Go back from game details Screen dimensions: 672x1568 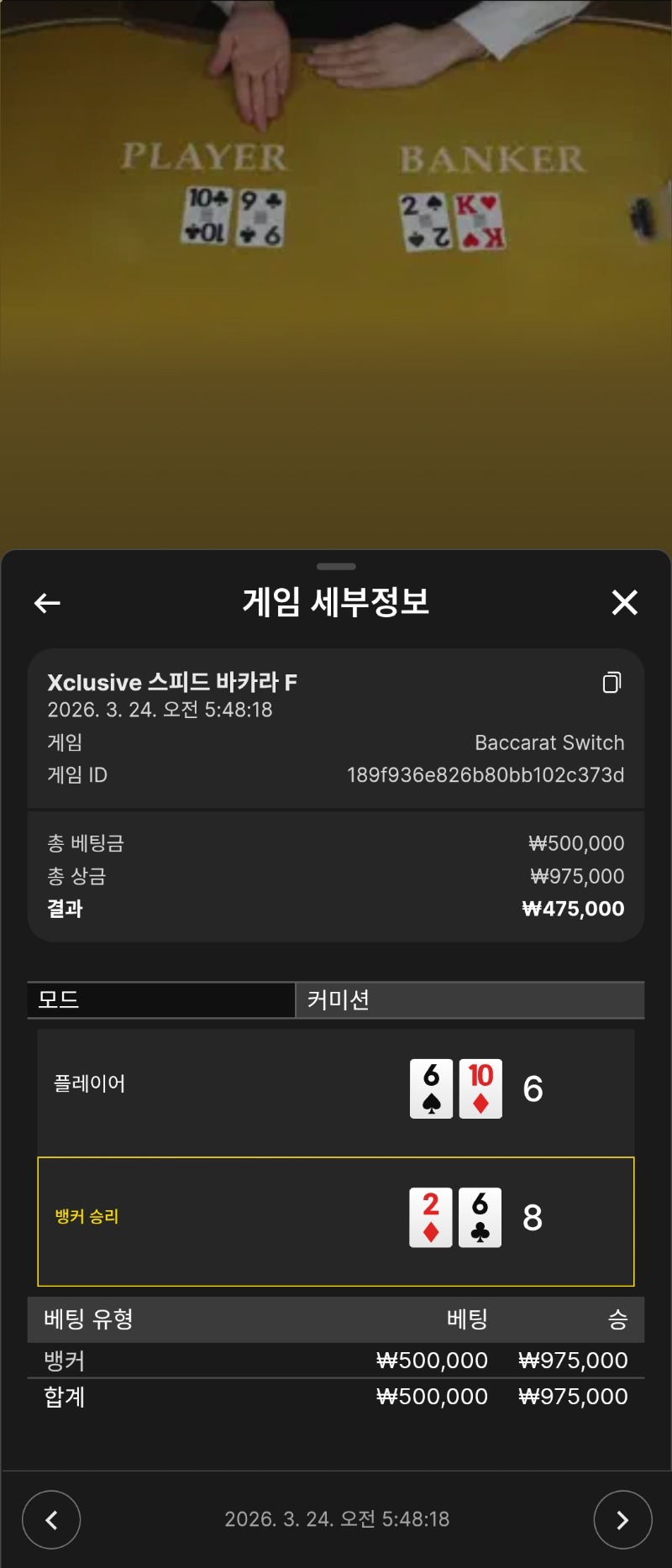(47, 602)
